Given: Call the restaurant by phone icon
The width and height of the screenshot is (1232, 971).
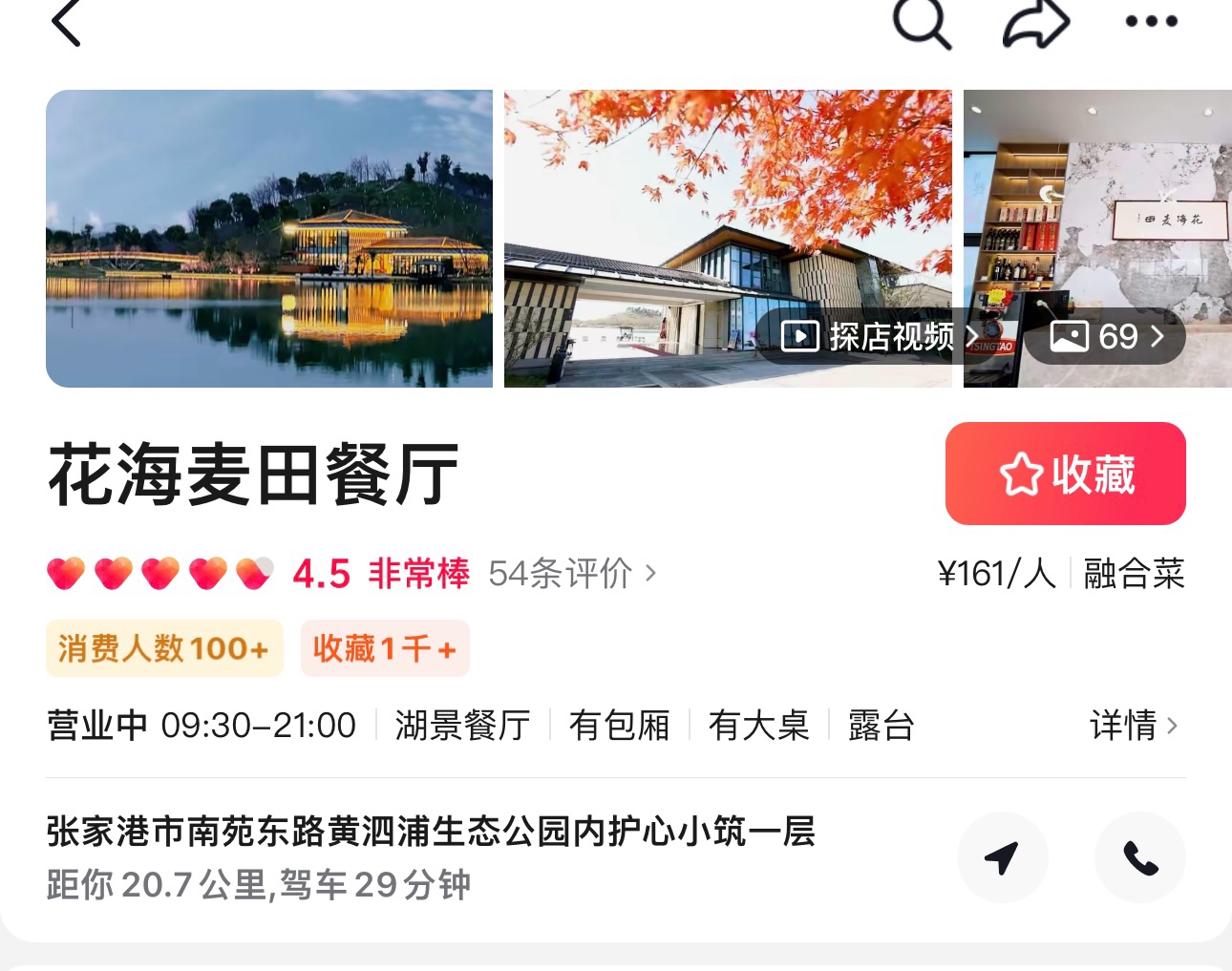Looking at the screenshot, I should point(1139,857).
